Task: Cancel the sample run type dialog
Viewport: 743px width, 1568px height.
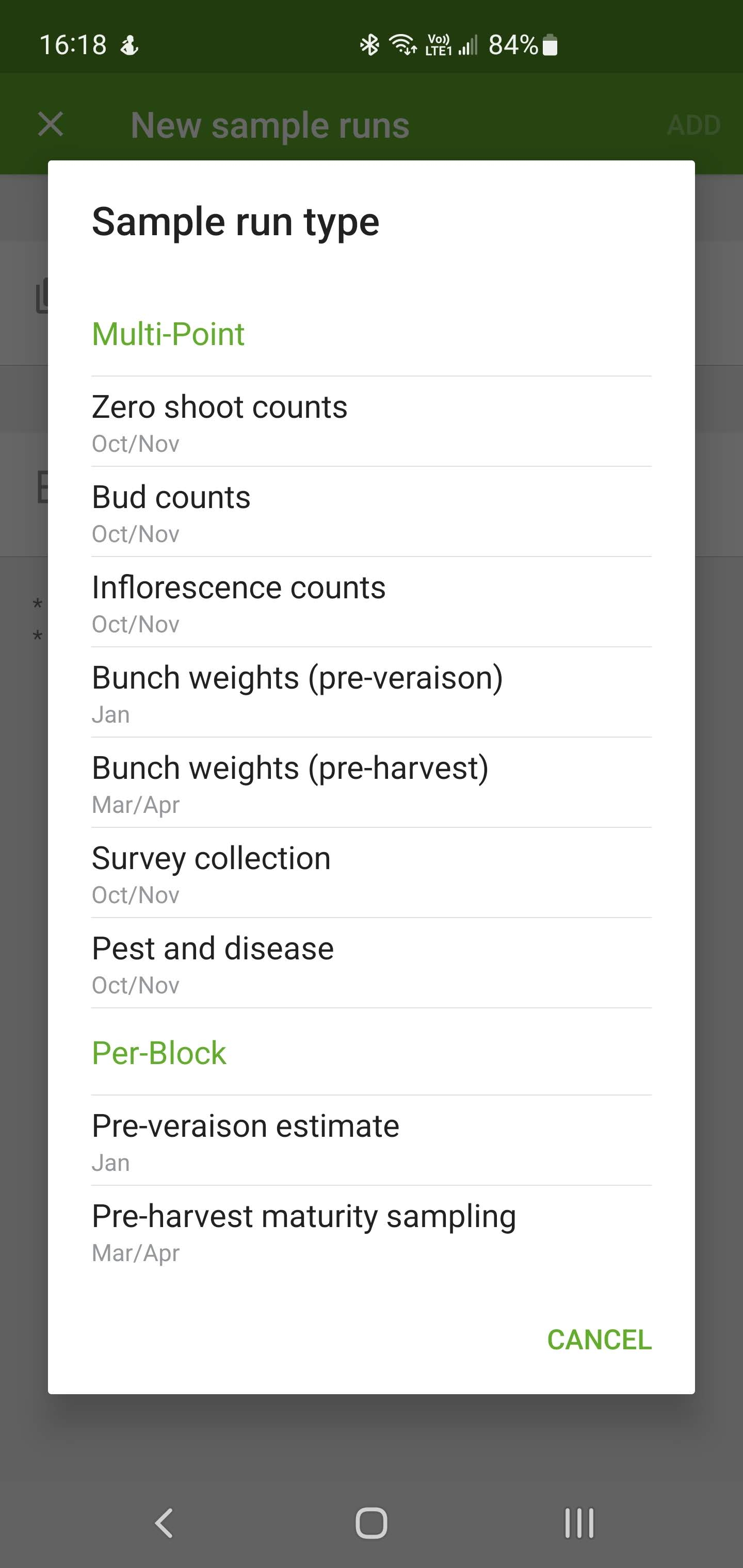Action: pyautogui.click(x=599, y=1340)
